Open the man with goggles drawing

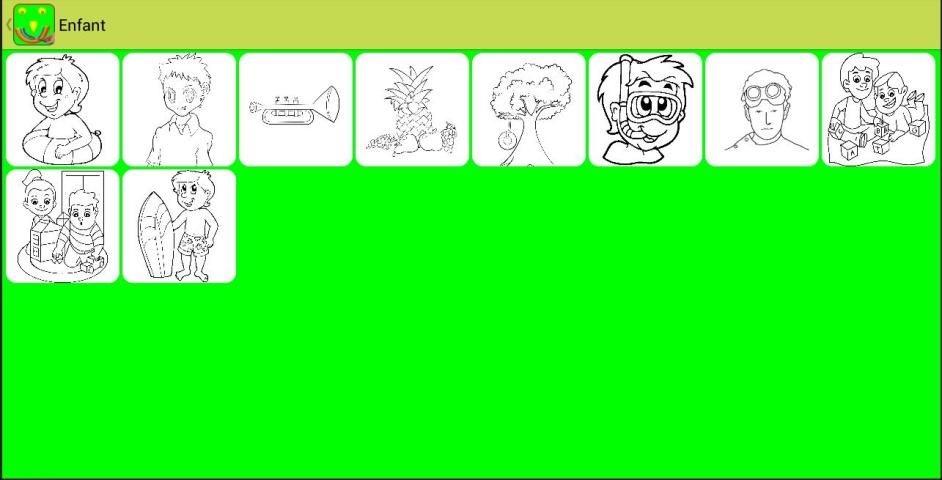click(x=762, y=109)
